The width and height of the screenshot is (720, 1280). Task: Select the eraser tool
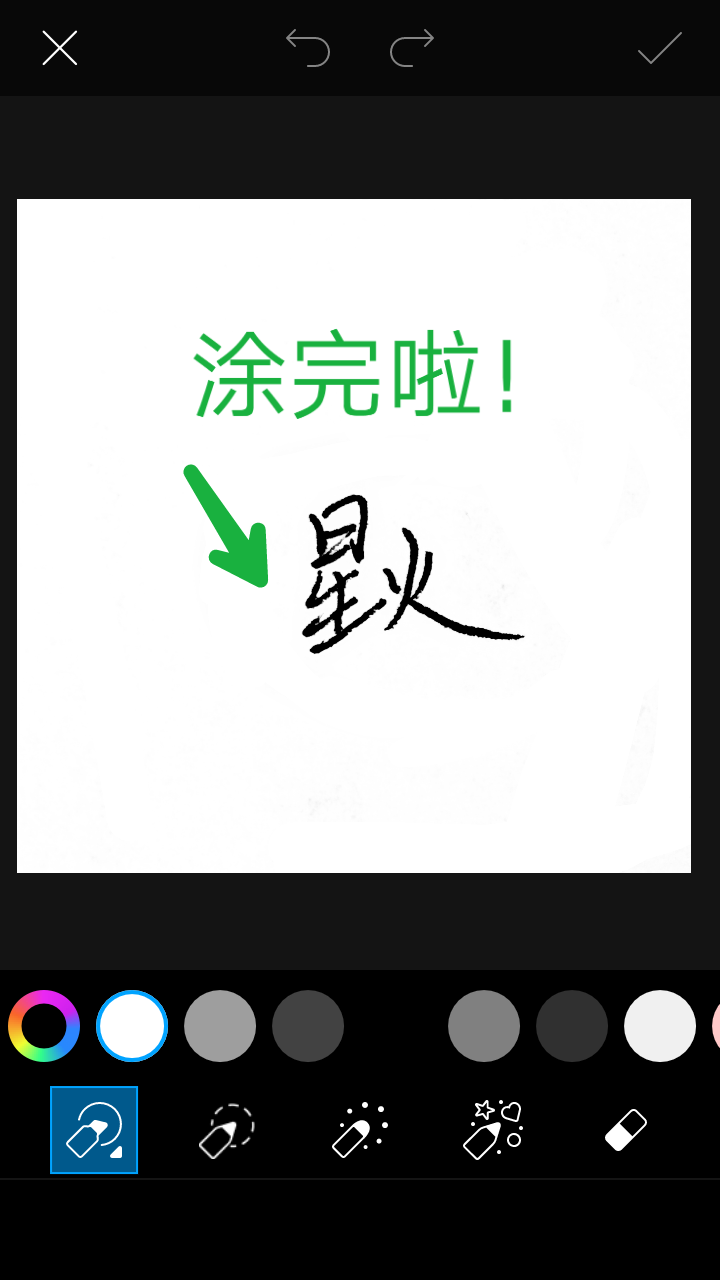pos(626,1130)
